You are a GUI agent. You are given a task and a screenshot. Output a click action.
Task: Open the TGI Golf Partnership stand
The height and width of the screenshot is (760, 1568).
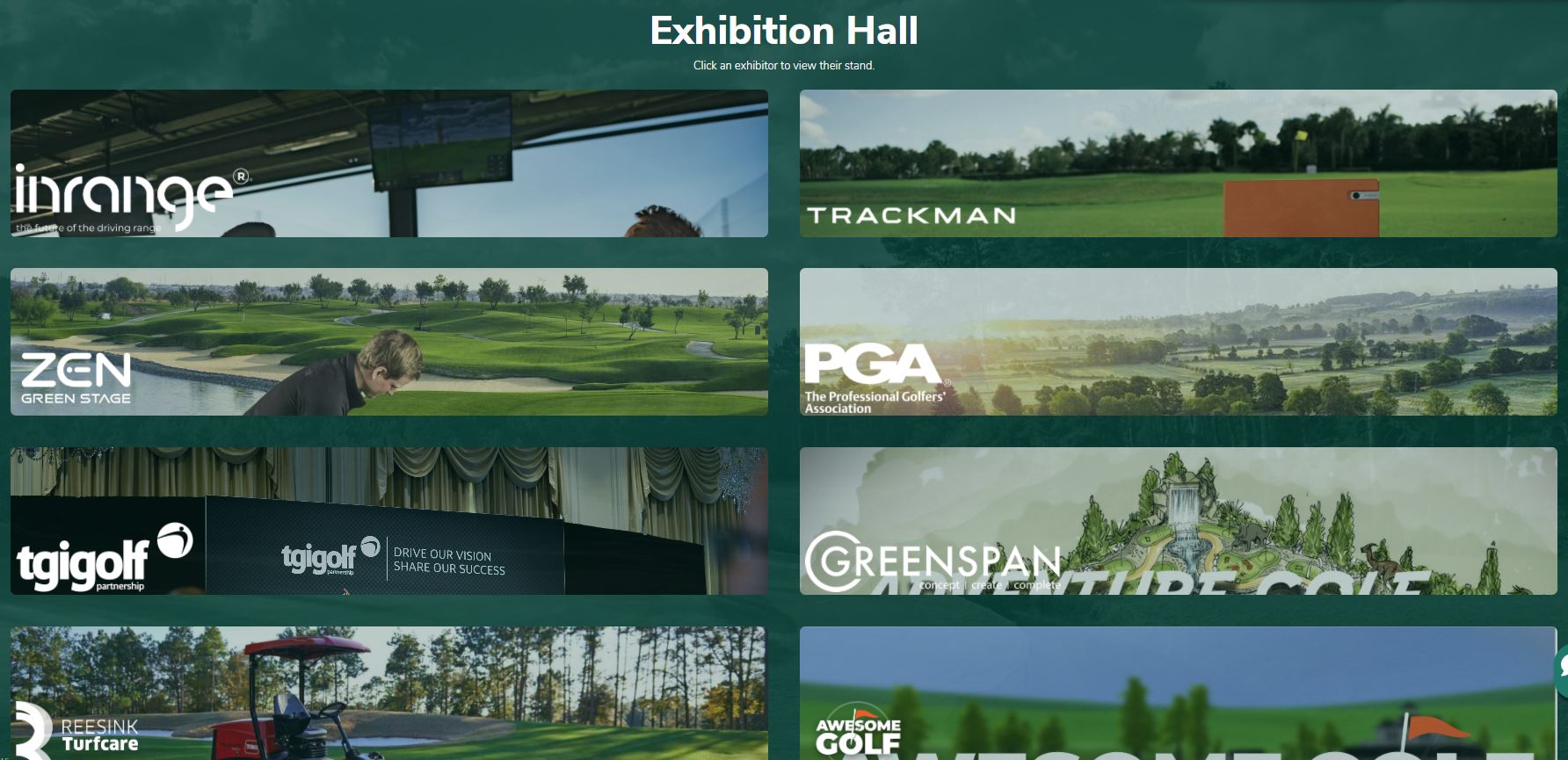click(x=388, y=521)
